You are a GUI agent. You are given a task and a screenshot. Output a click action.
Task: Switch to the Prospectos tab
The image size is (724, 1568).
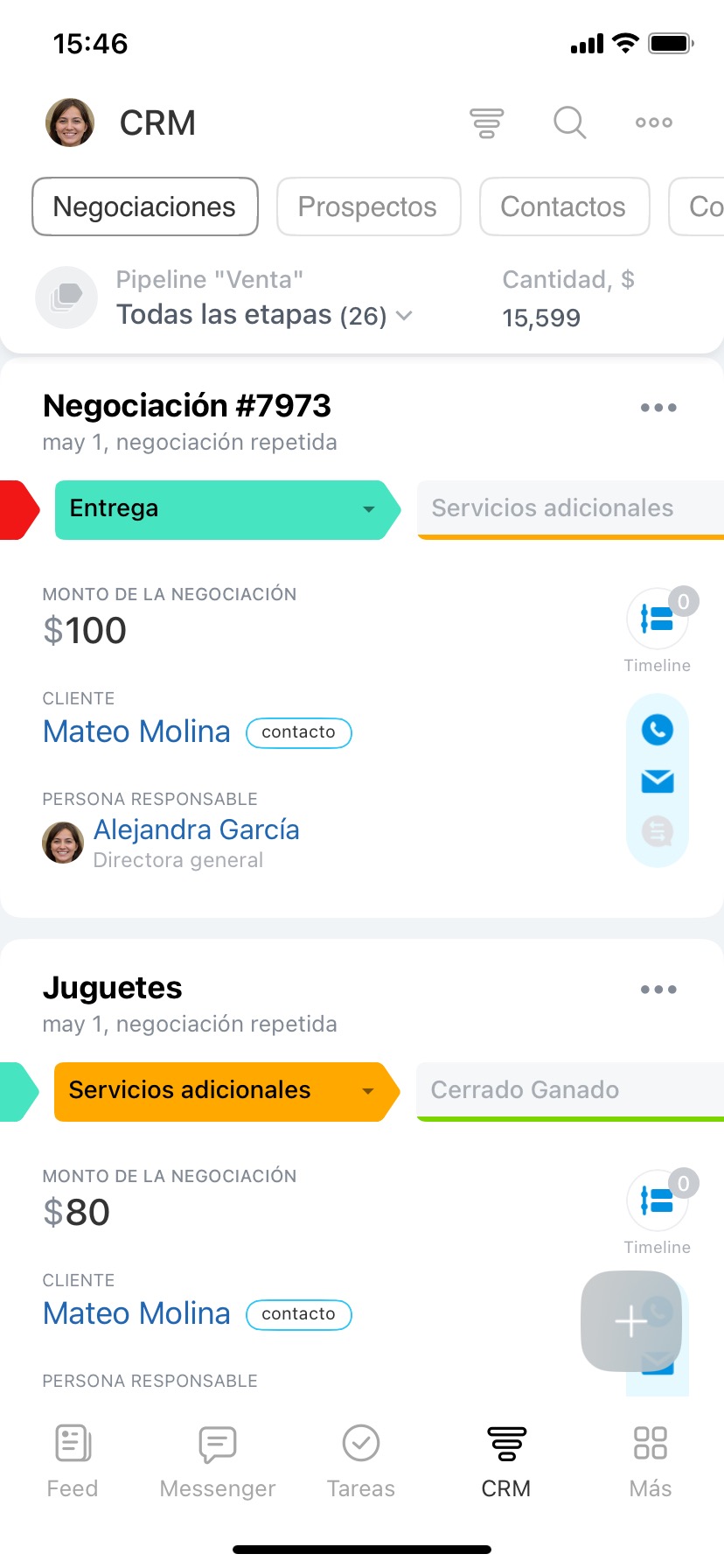368,206
